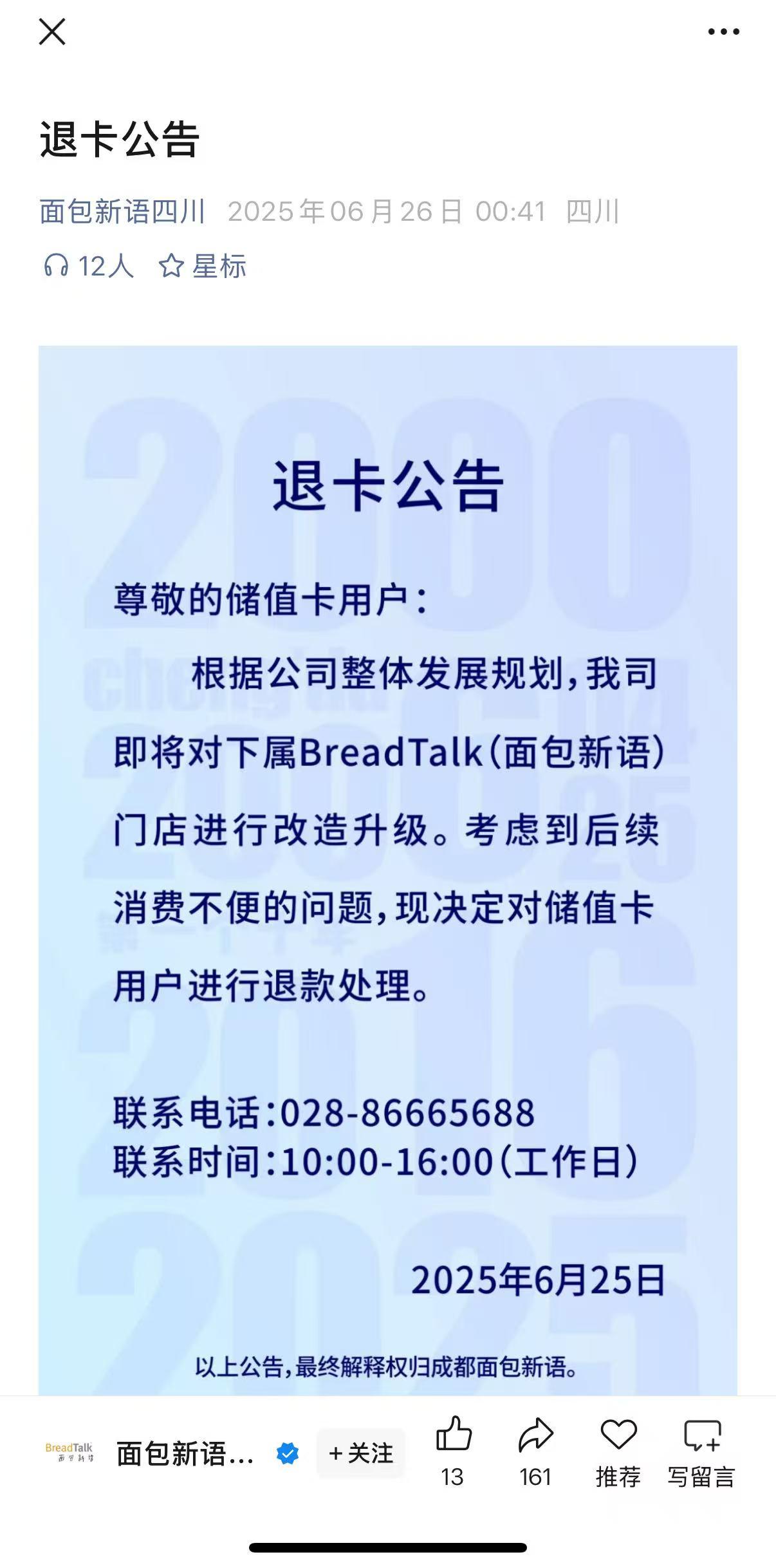The width and height of the screenshot is (776, 1568).
Task: Star this account with 星标
Action: (203, 266)
